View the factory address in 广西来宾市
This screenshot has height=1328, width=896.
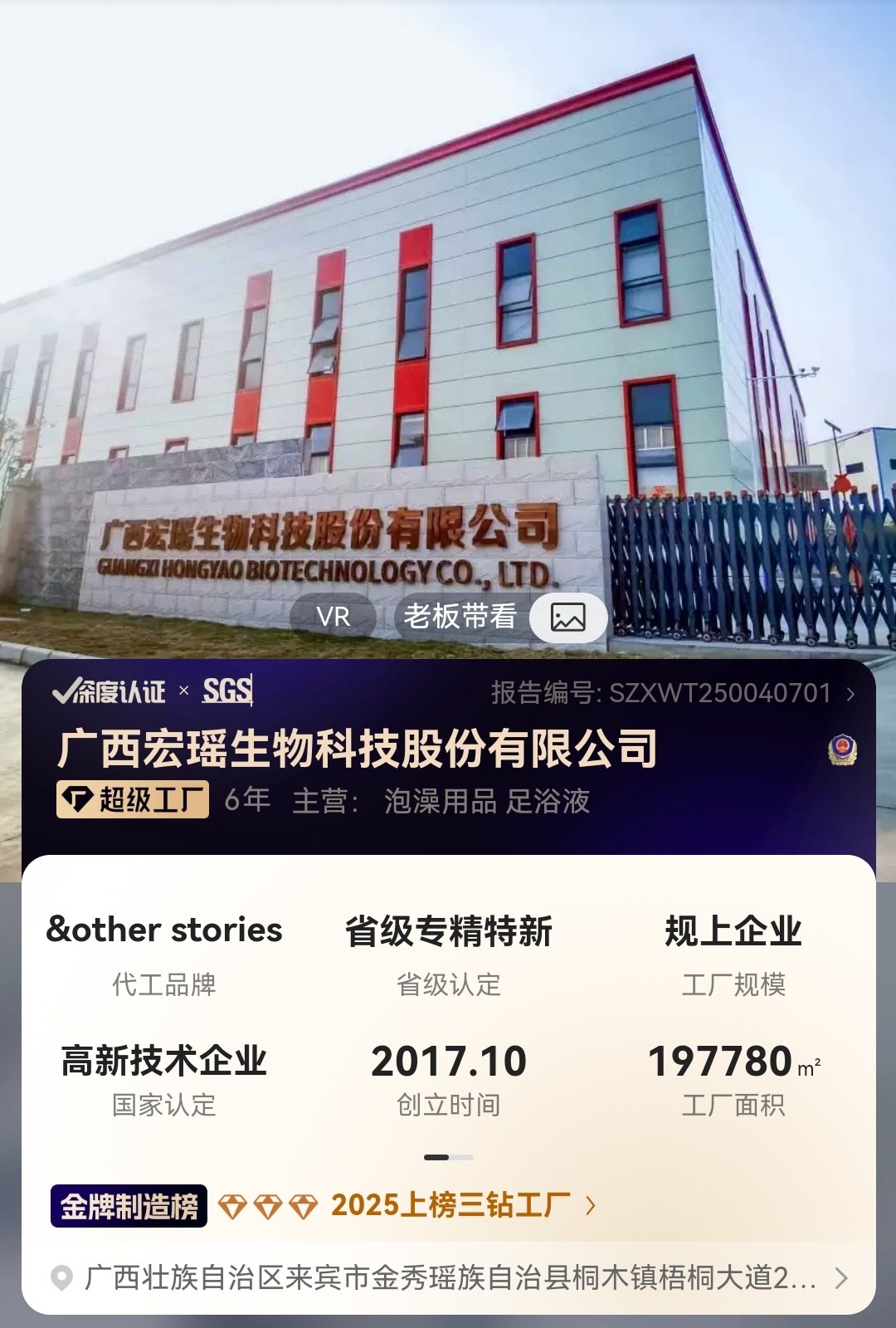[450, 1278]
